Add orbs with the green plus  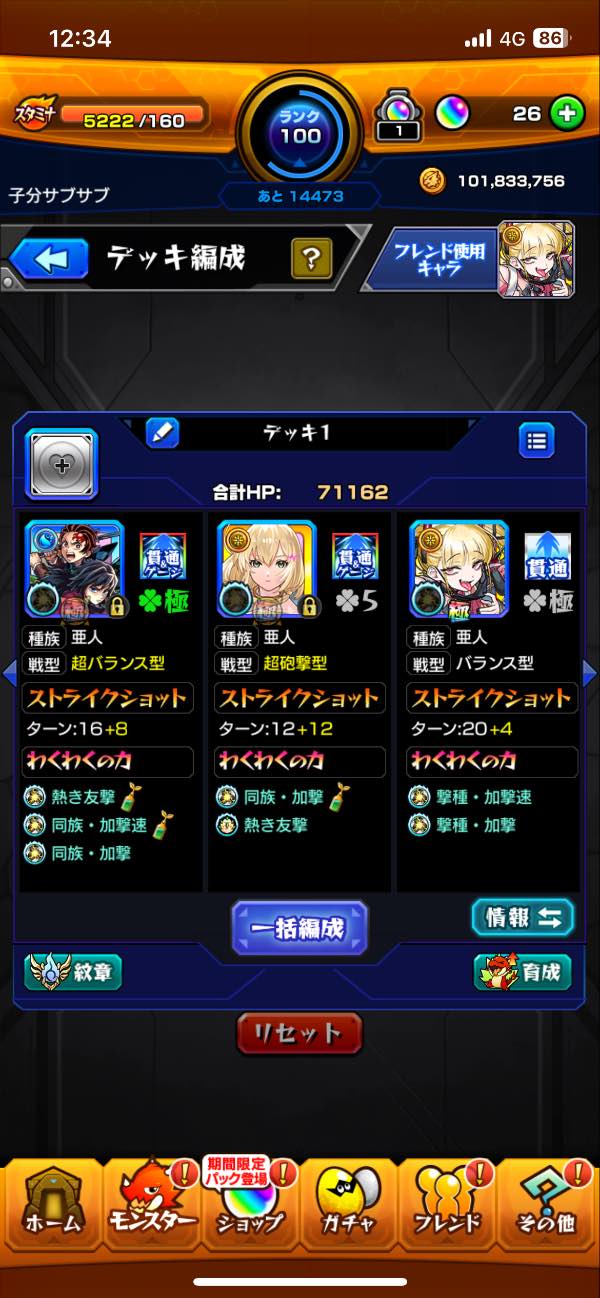566,114
